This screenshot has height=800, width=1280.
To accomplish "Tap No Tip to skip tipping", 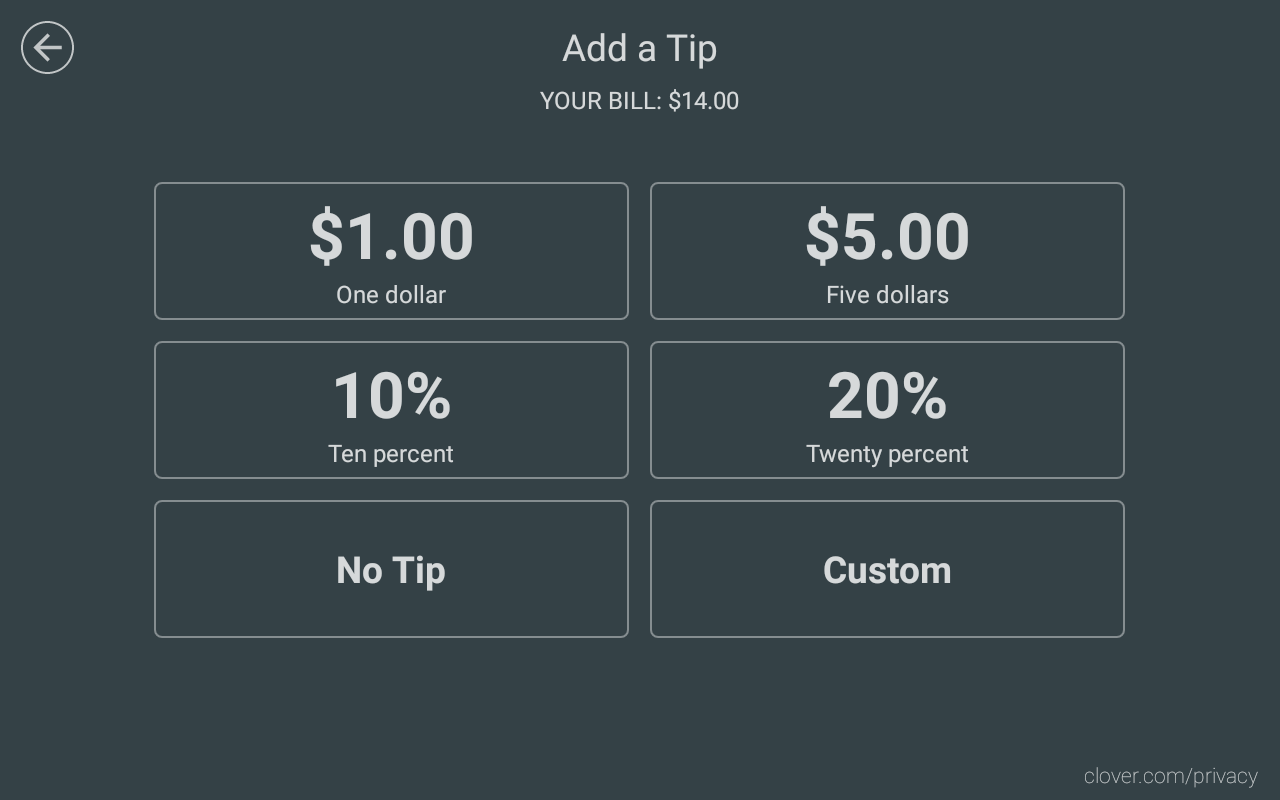I will click(x=391, y=569).
